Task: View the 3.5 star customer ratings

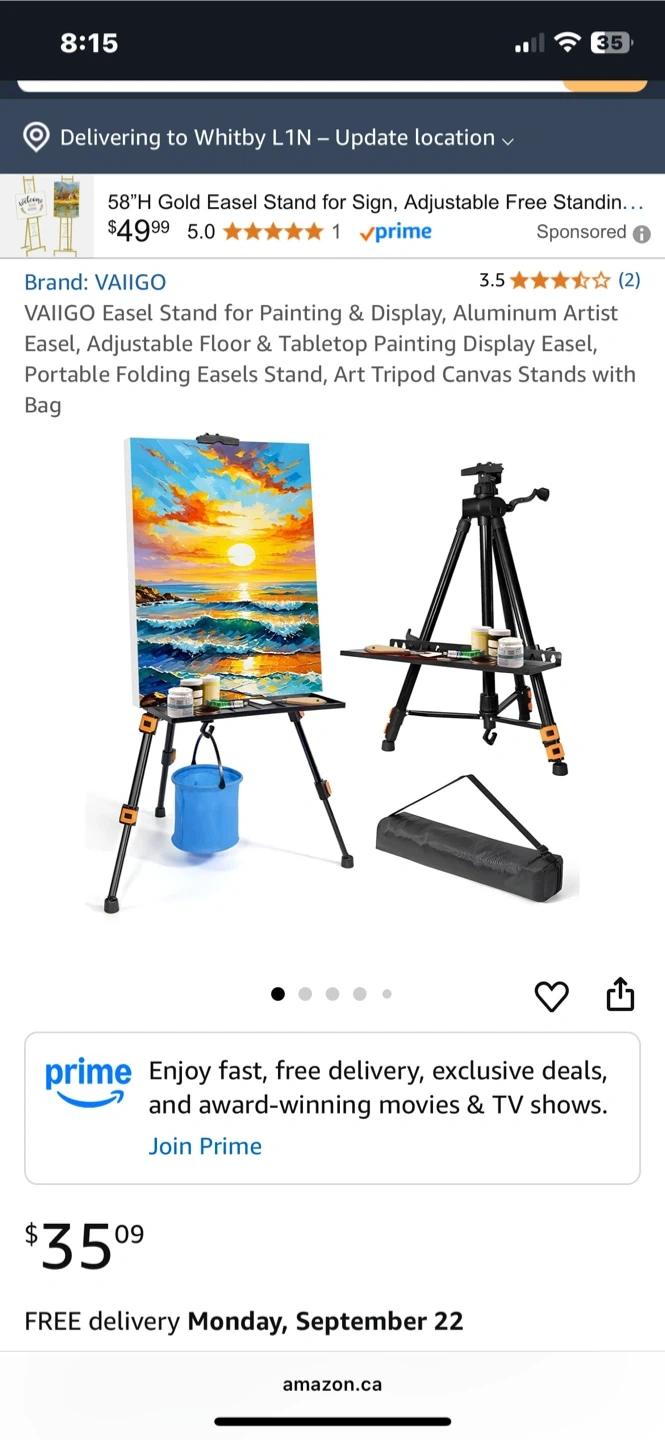Action: (559, 280)
